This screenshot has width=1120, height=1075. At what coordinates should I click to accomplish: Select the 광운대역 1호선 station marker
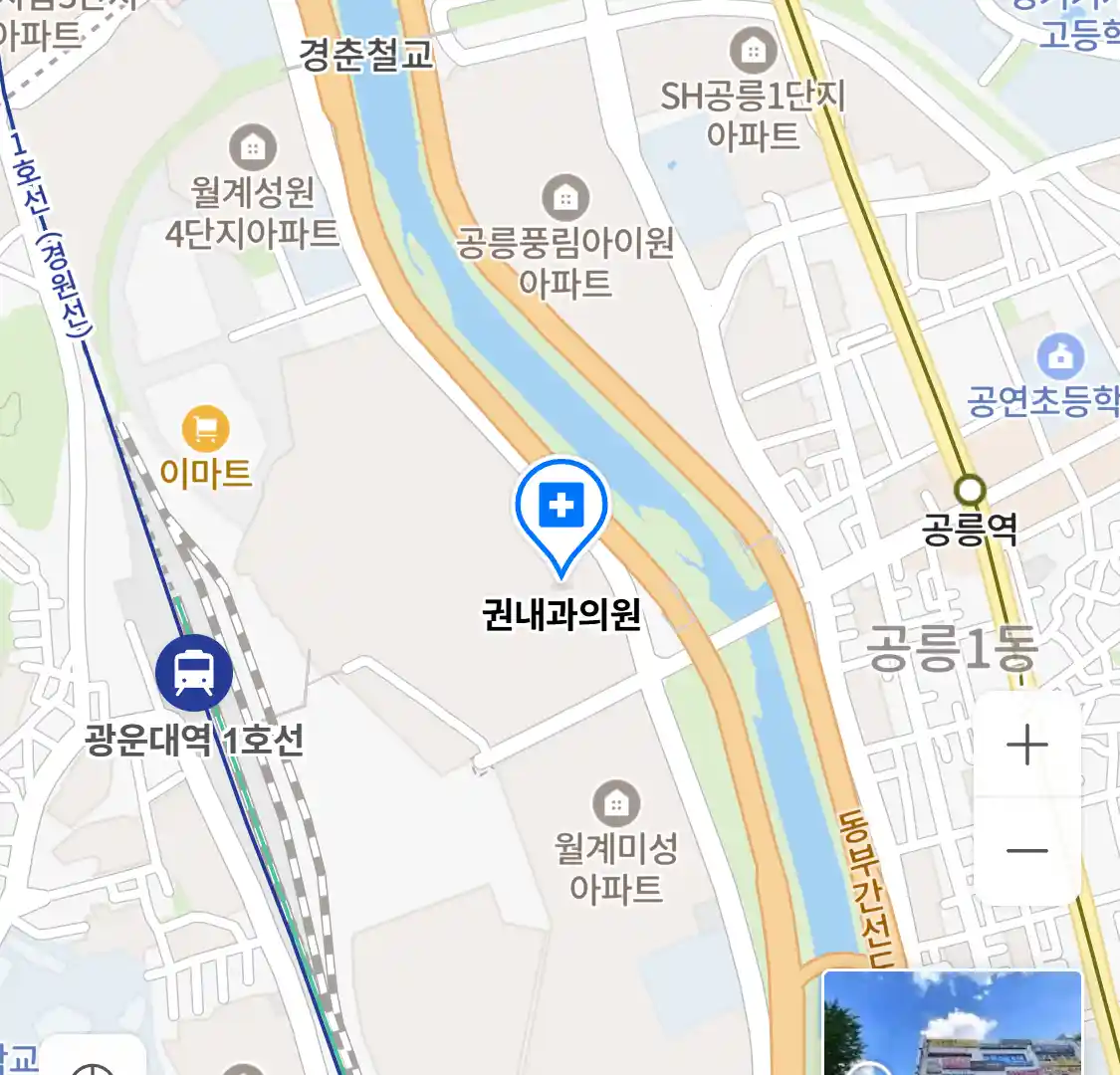tap(194, 672)
